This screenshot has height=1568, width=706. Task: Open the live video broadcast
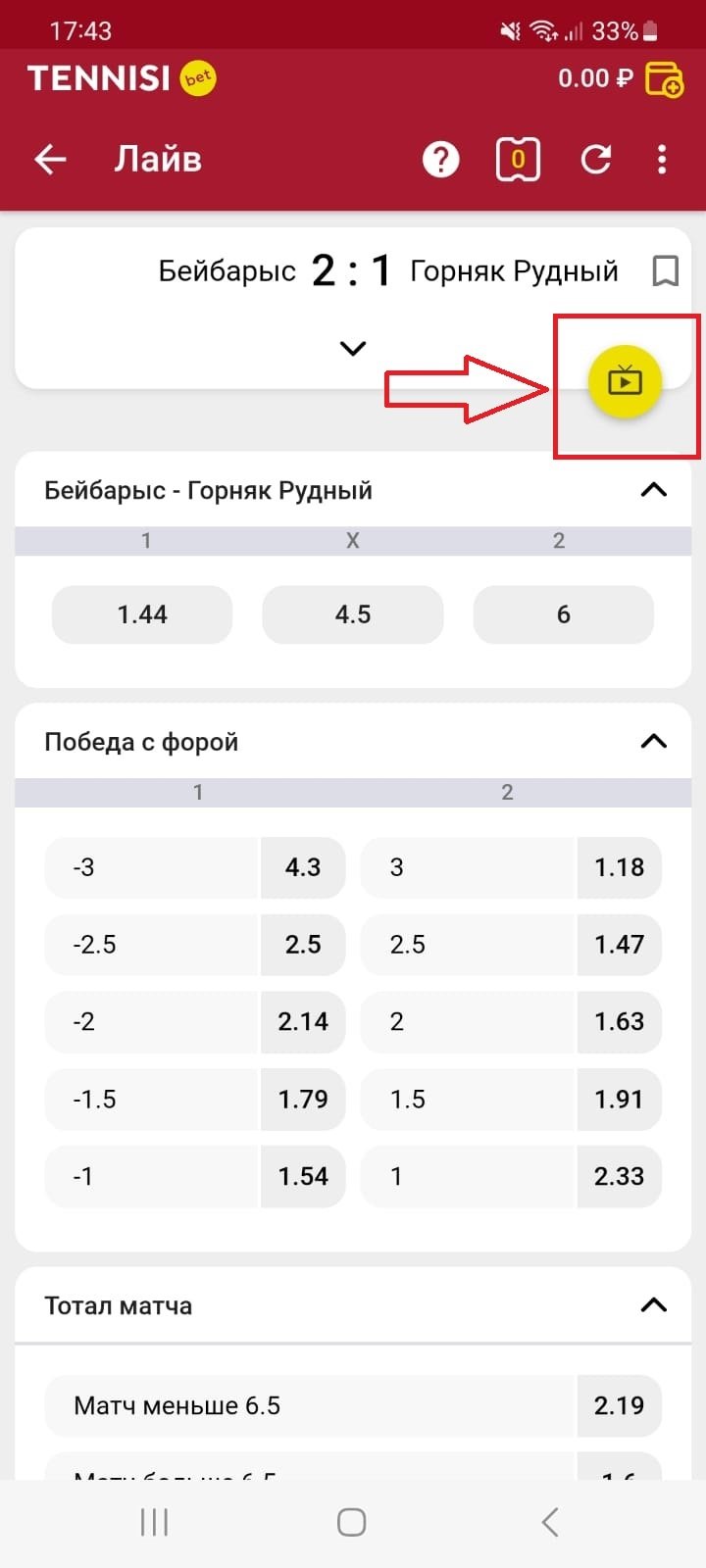pyautogui.click(x=625, y=381)
